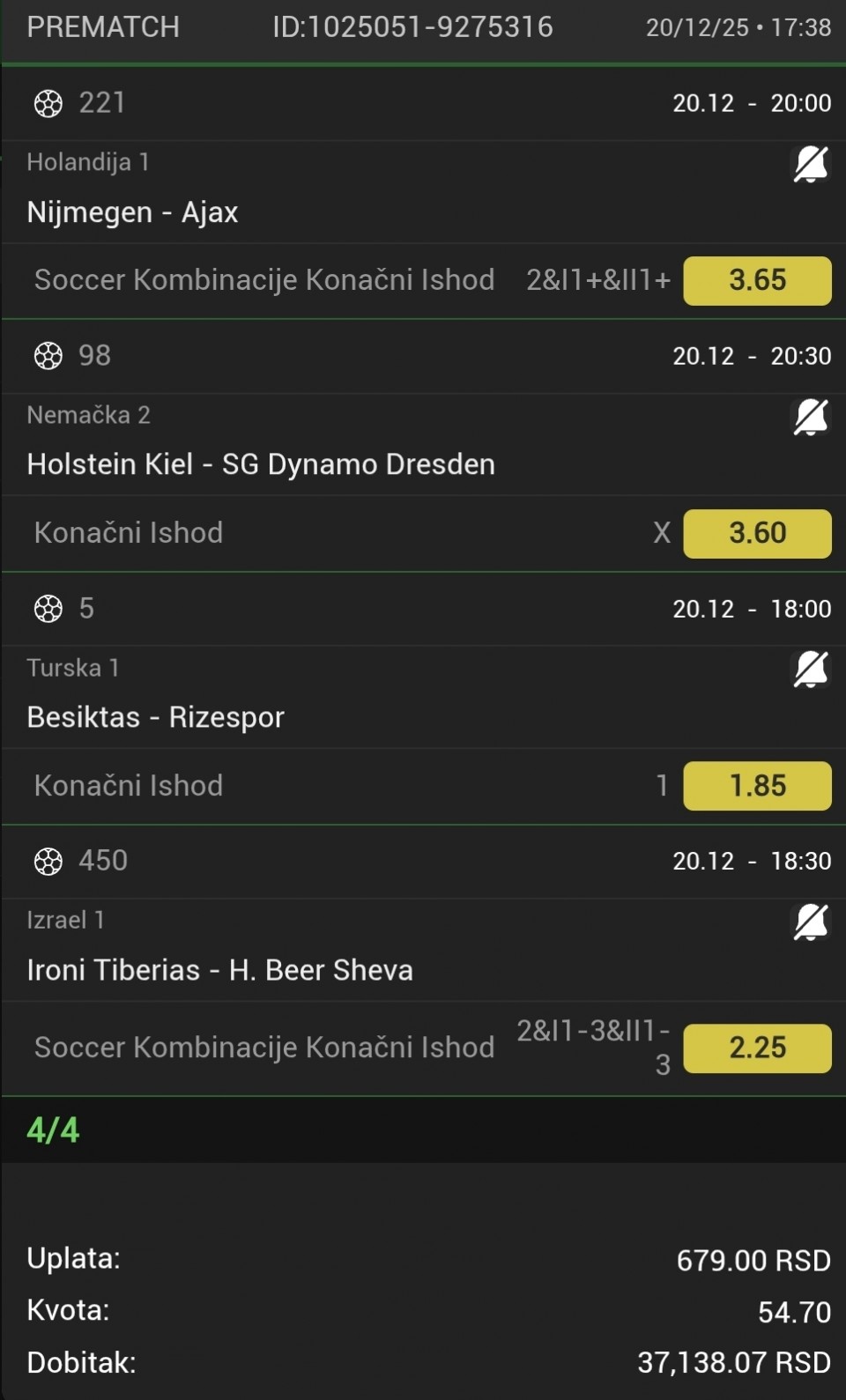Toggle the notification bell for Besiktas - Rizespor
Screen dimensions: 846x1400
[x=810, y=670]
